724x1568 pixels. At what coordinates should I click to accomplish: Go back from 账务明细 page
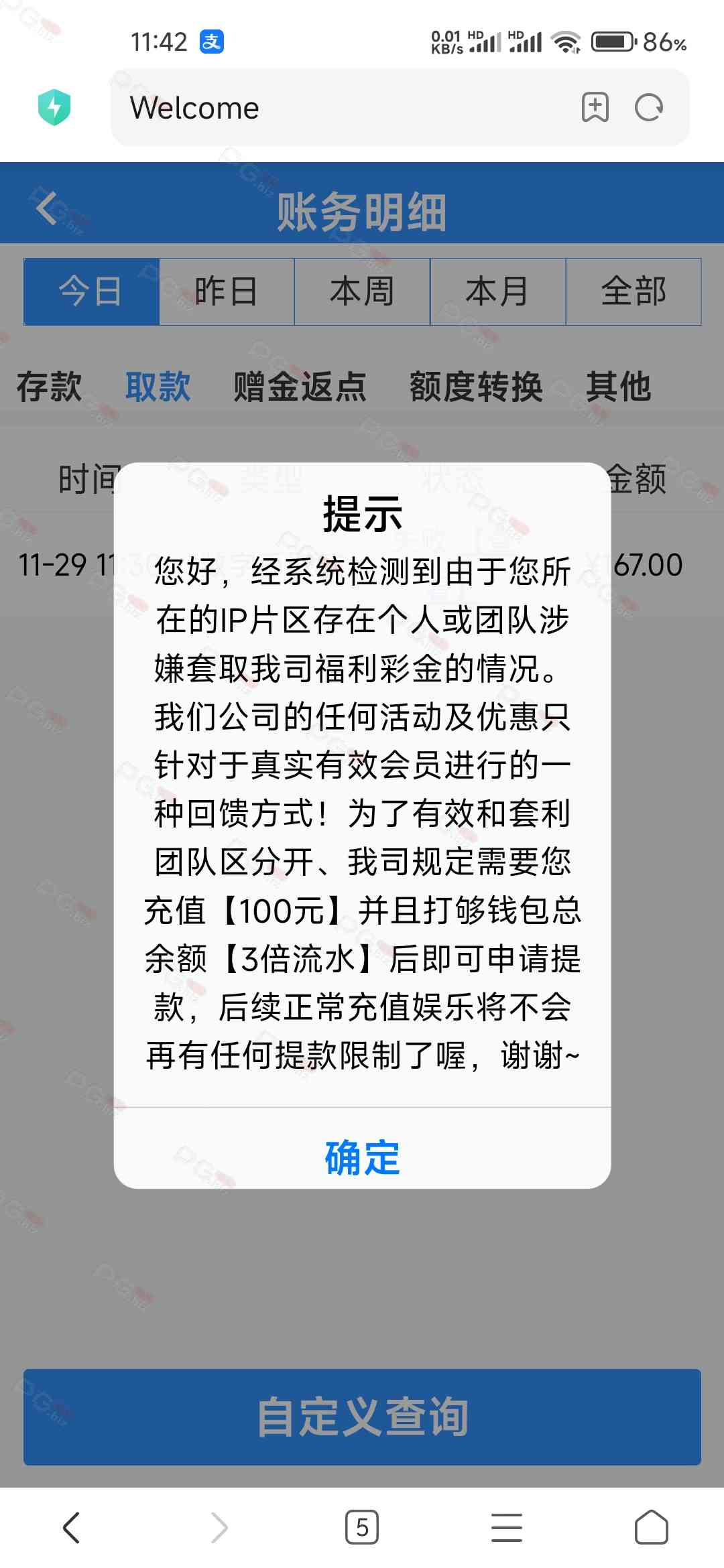click(47, 208)
